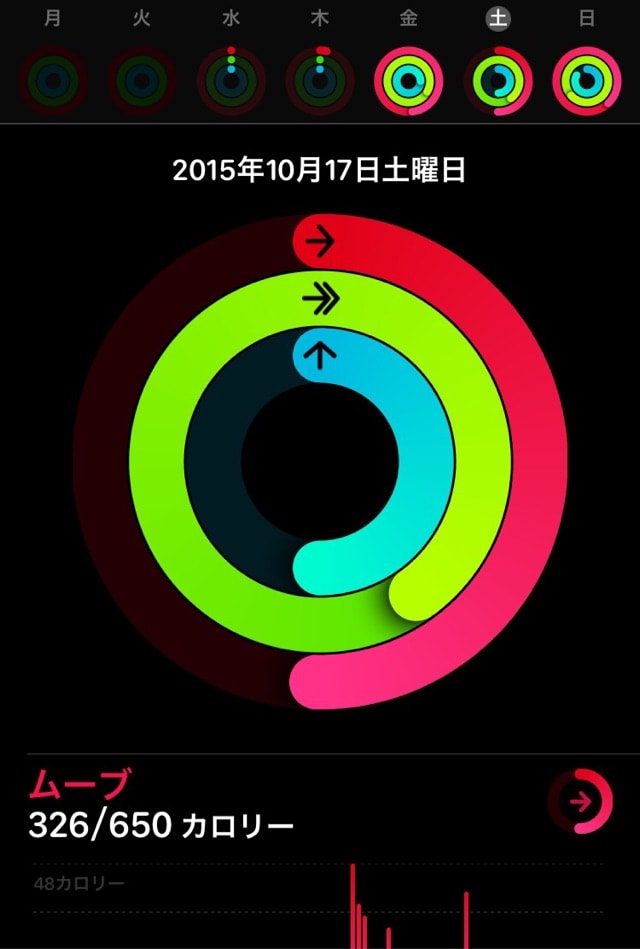Select Thursday (木) activity rings

pos(320,81)
